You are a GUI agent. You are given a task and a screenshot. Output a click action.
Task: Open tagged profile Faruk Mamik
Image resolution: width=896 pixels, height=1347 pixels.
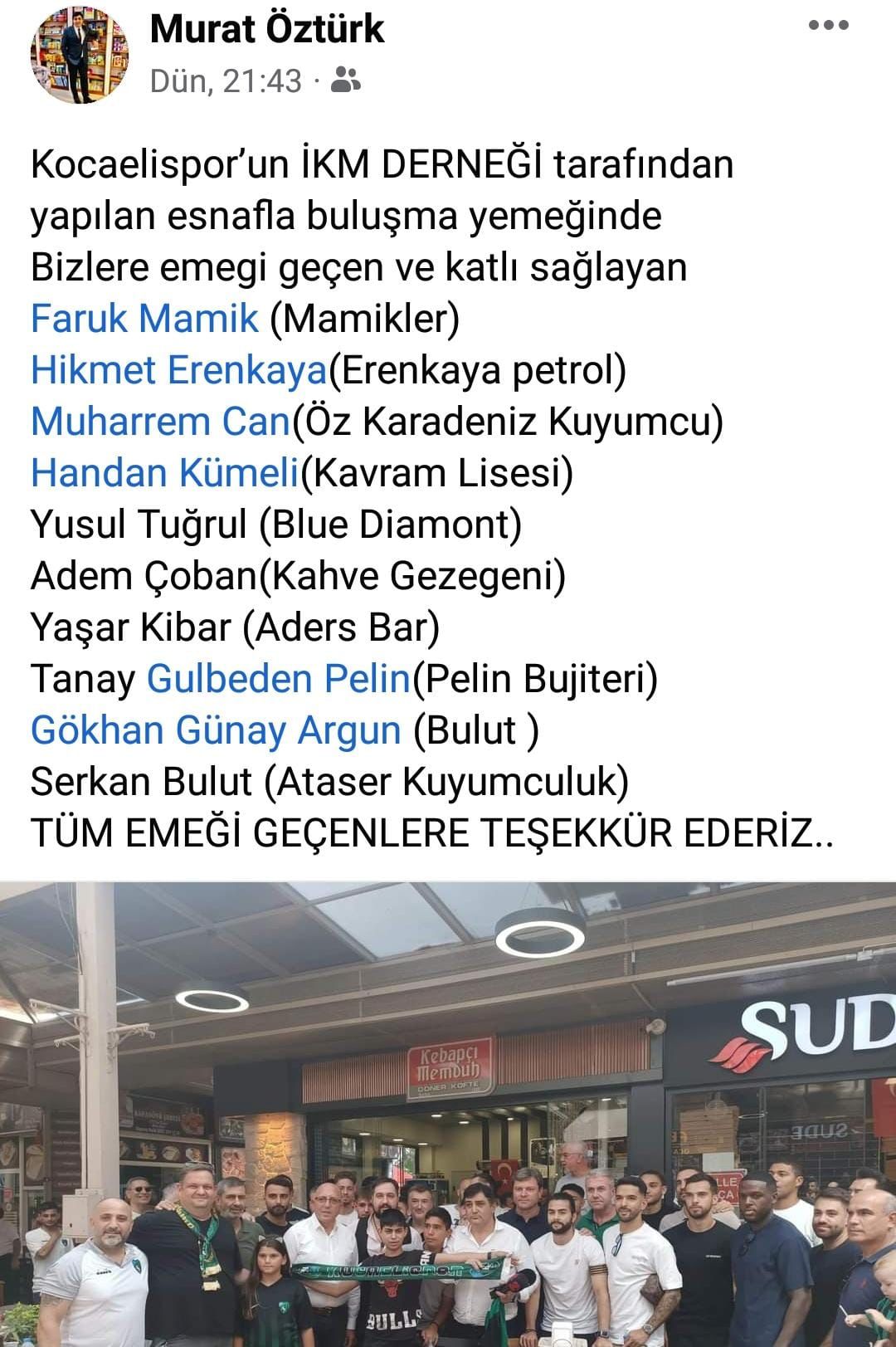click(145, 319)
